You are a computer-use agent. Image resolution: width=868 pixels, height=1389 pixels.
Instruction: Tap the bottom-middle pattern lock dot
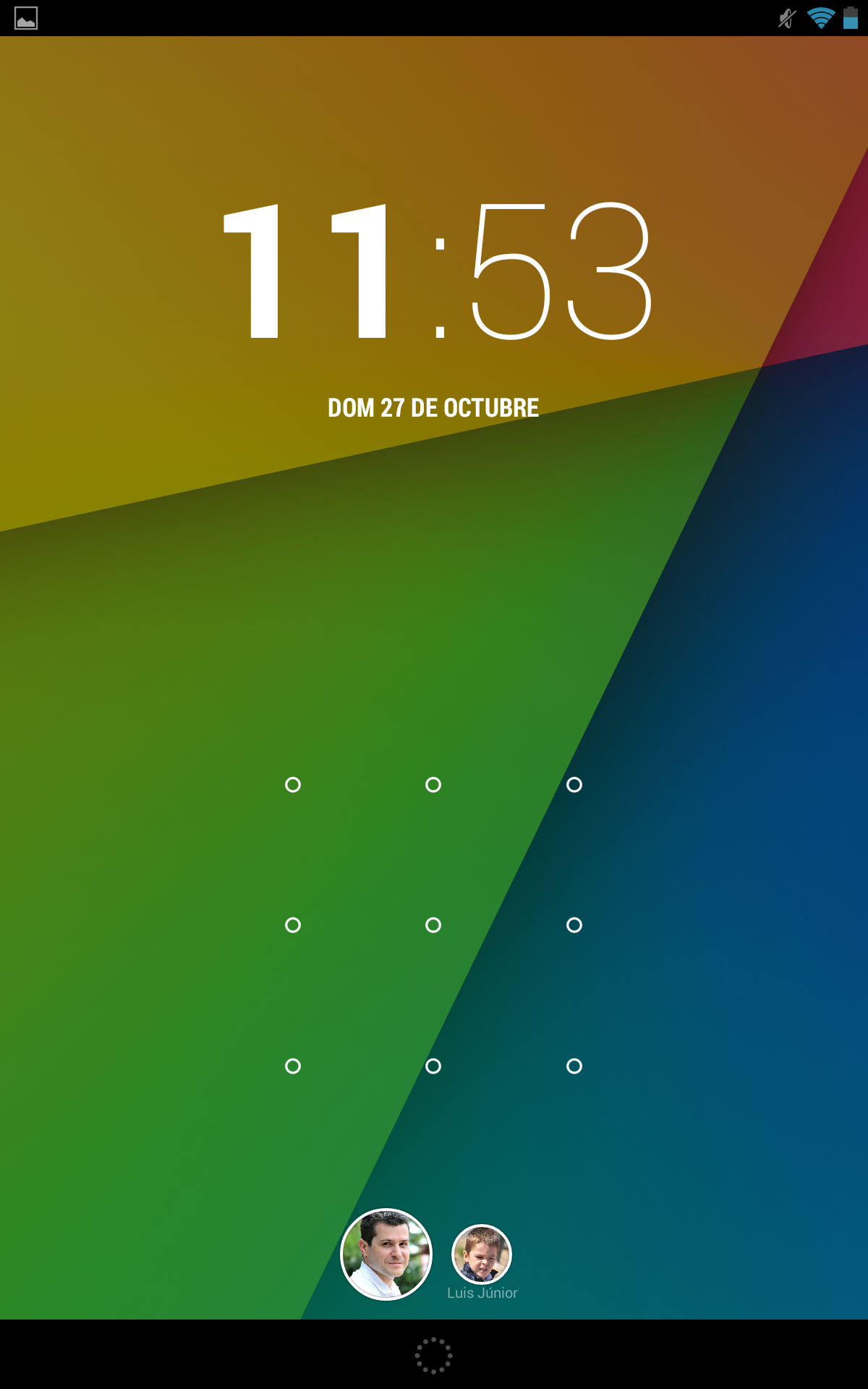point(433,1066)
